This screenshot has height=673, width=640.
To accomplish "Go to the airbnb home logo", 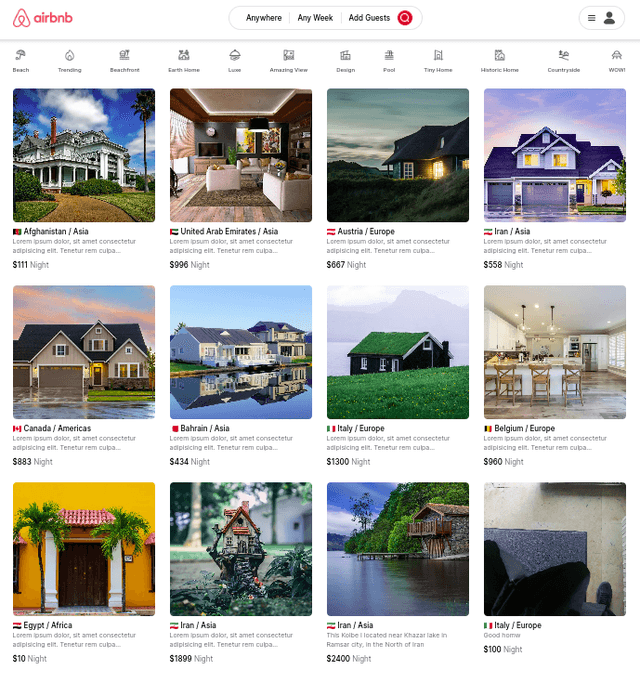I will (x=42, y=18).
